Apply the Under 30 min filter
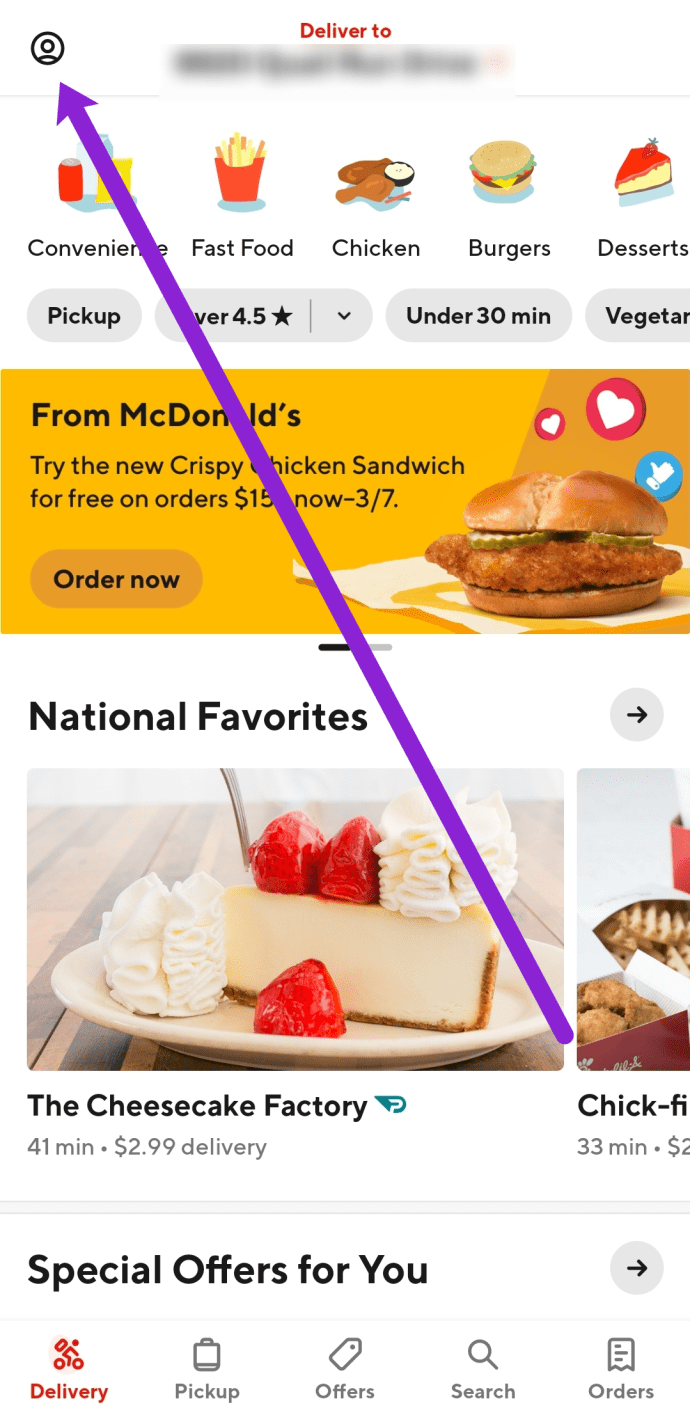This screenshot has width=690, height=1415. pyautogui.click(x=478, y=316)
